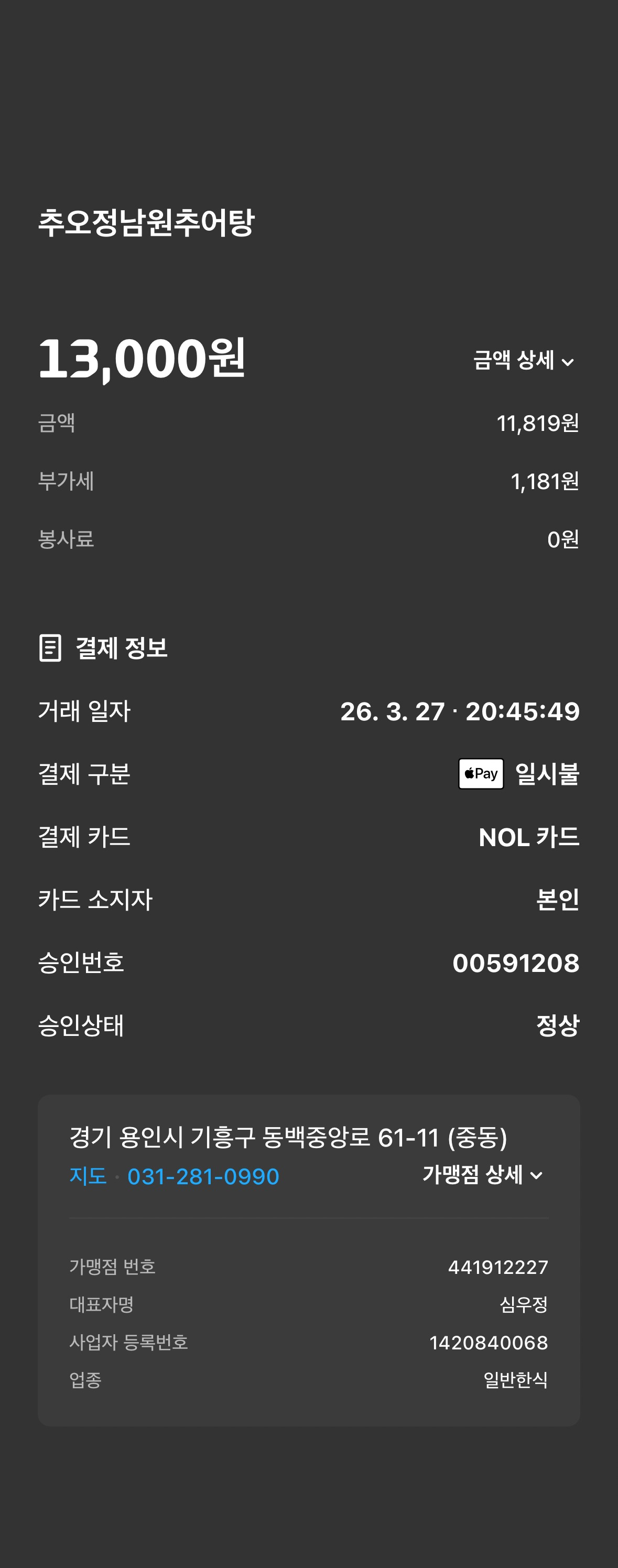
Task: Open the 지도 map link
Action: [x=88, y=1176]
